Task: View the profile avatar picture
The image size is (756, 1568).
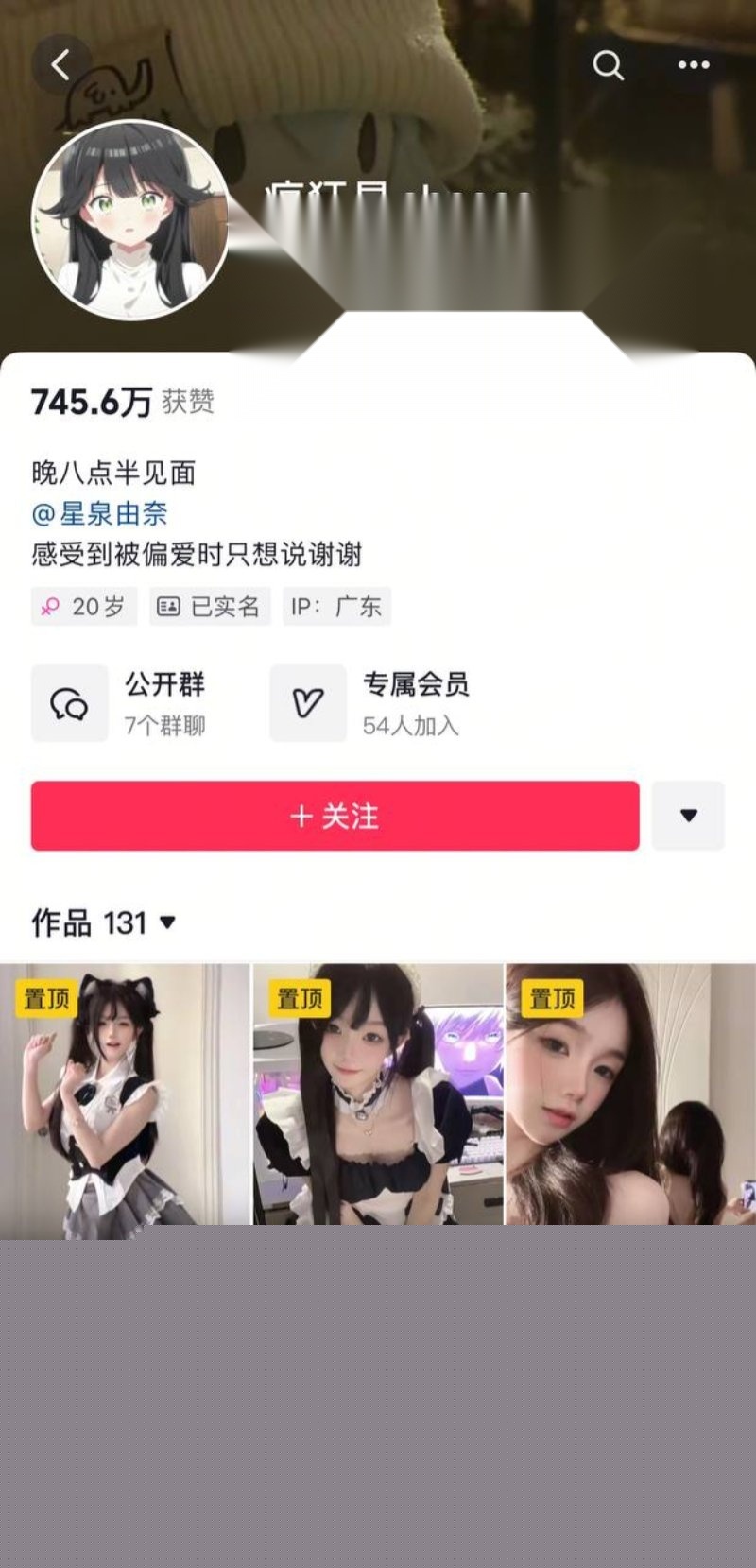Action: click(x=130, y=219)
